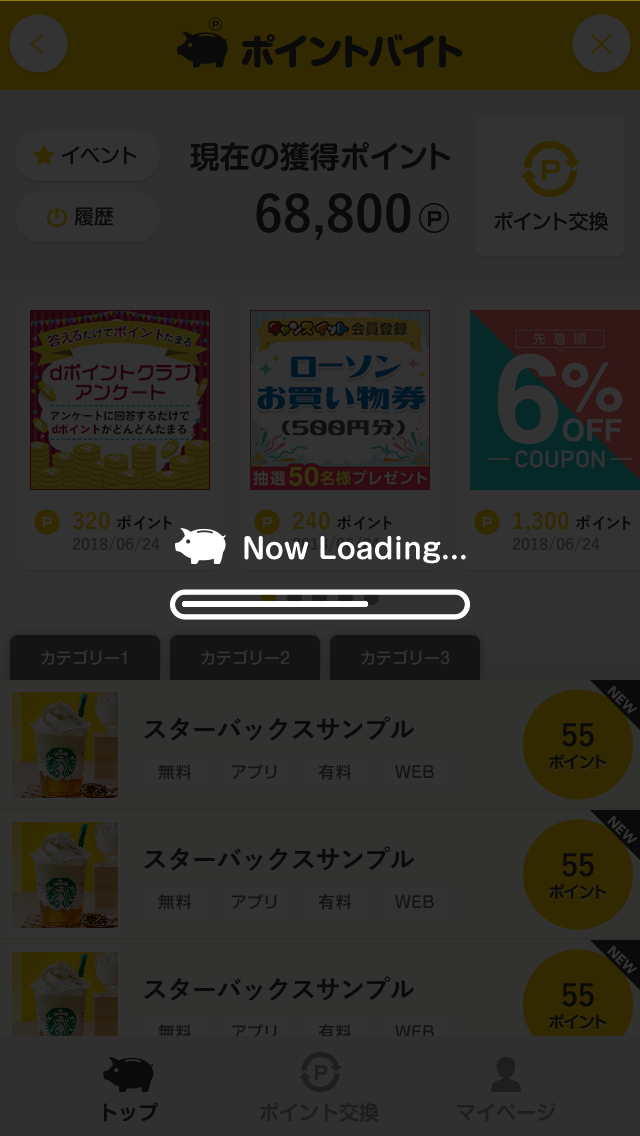Open the dポイントクラブ アンケート banner
This screenshot has height=1136, width=640.
point(120,400)
